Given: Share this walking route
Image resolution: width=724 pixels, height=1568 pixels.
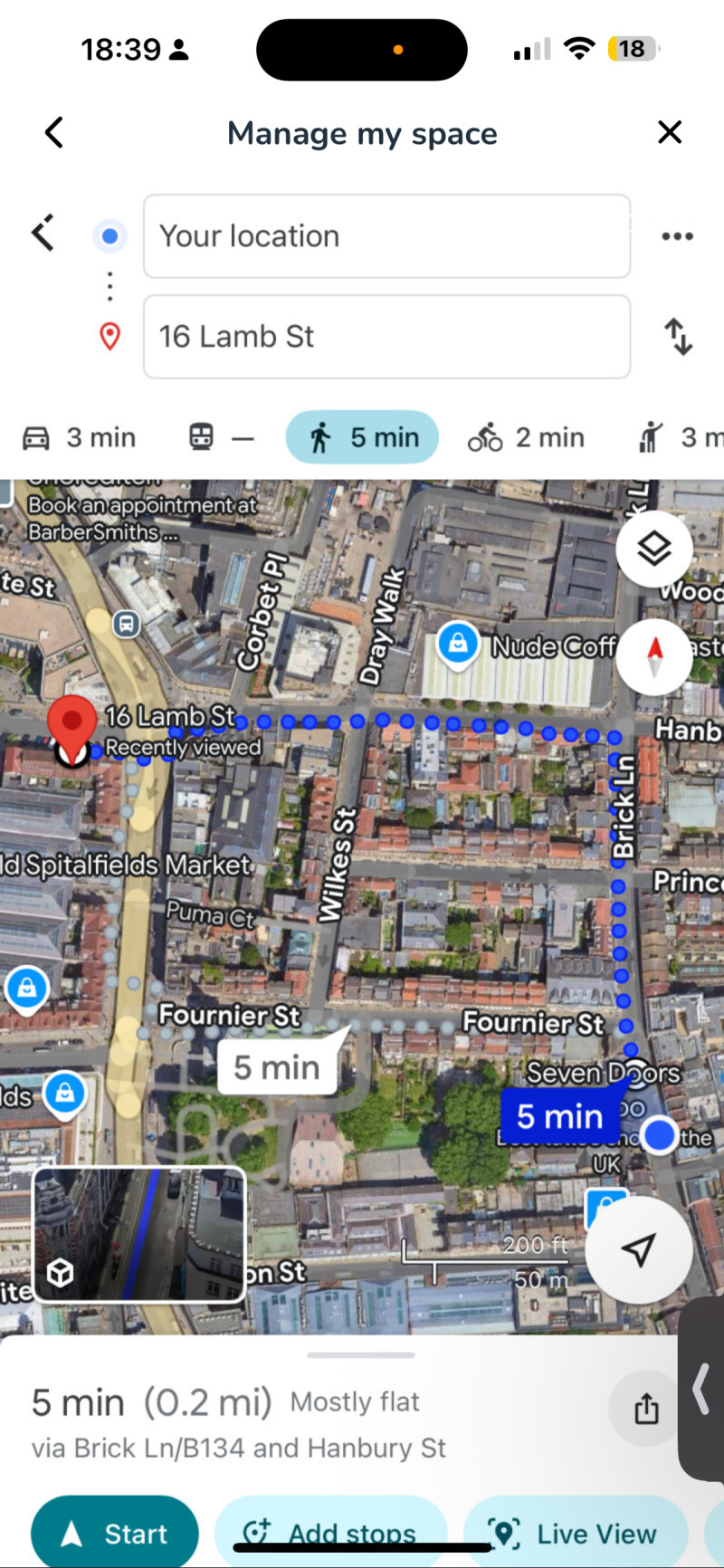Looking at the screenshot, I should point(645,1409).
